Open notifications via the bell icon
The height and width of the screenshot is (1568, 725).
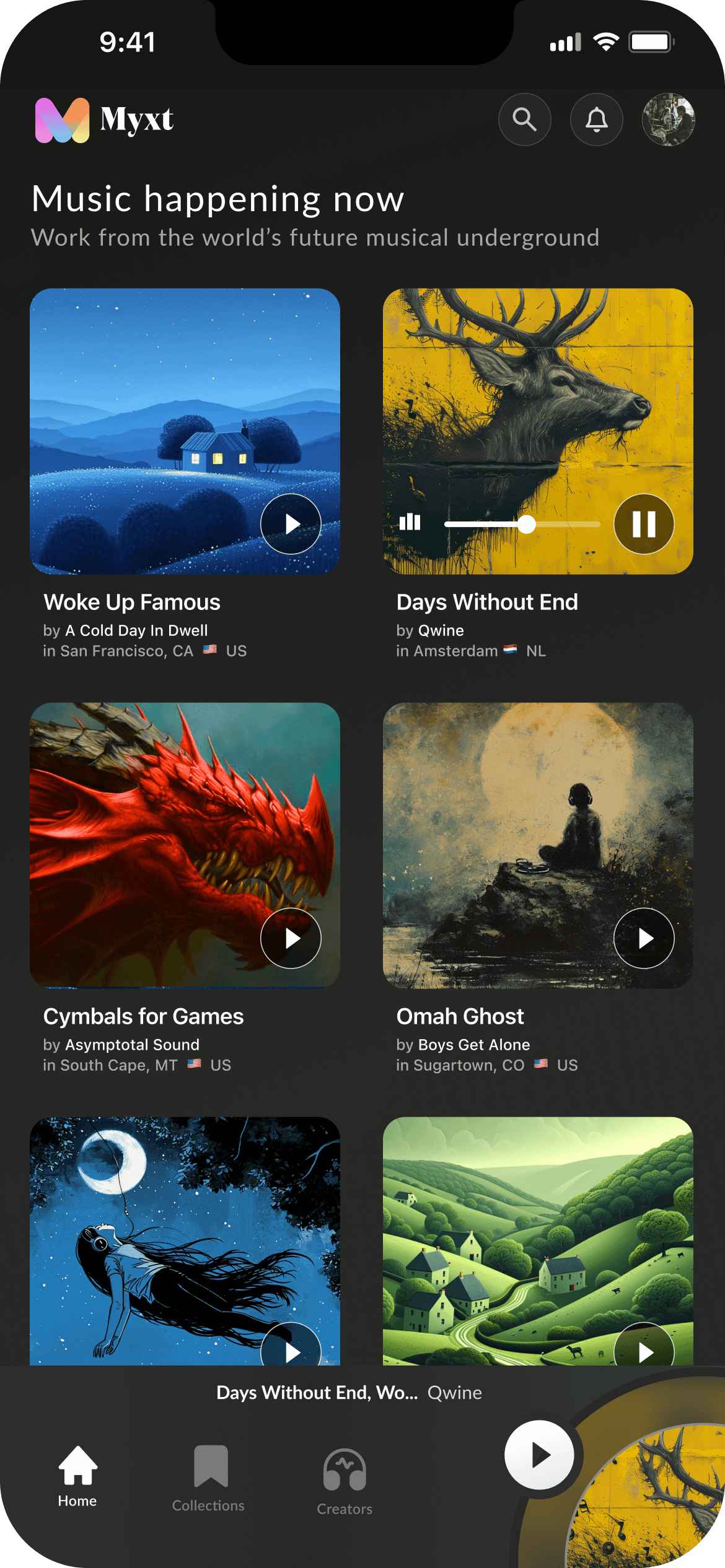click(596, 120)
